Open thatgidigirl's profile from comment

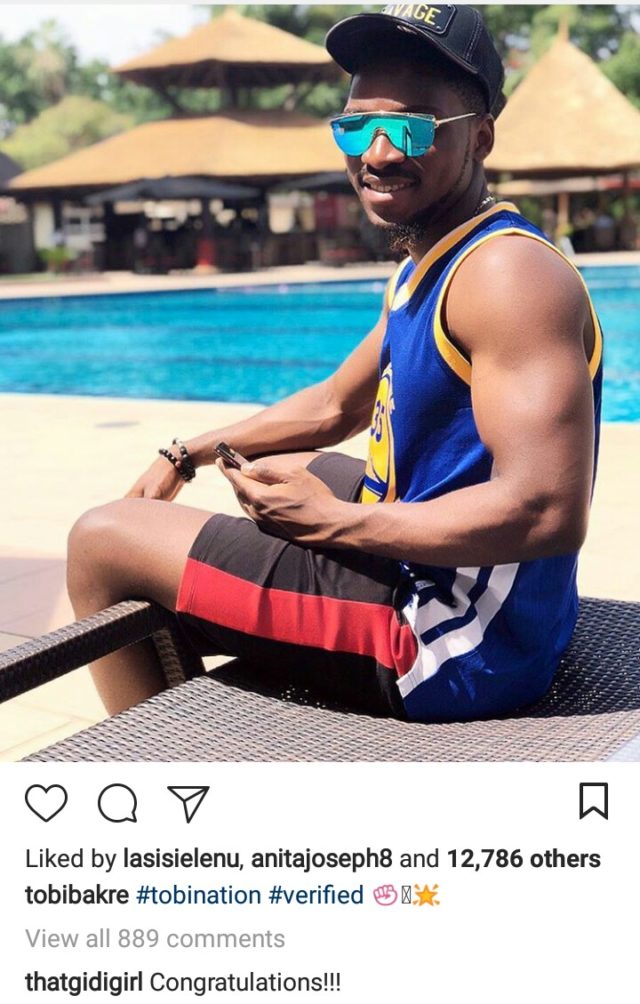click(x=84, y=982)
